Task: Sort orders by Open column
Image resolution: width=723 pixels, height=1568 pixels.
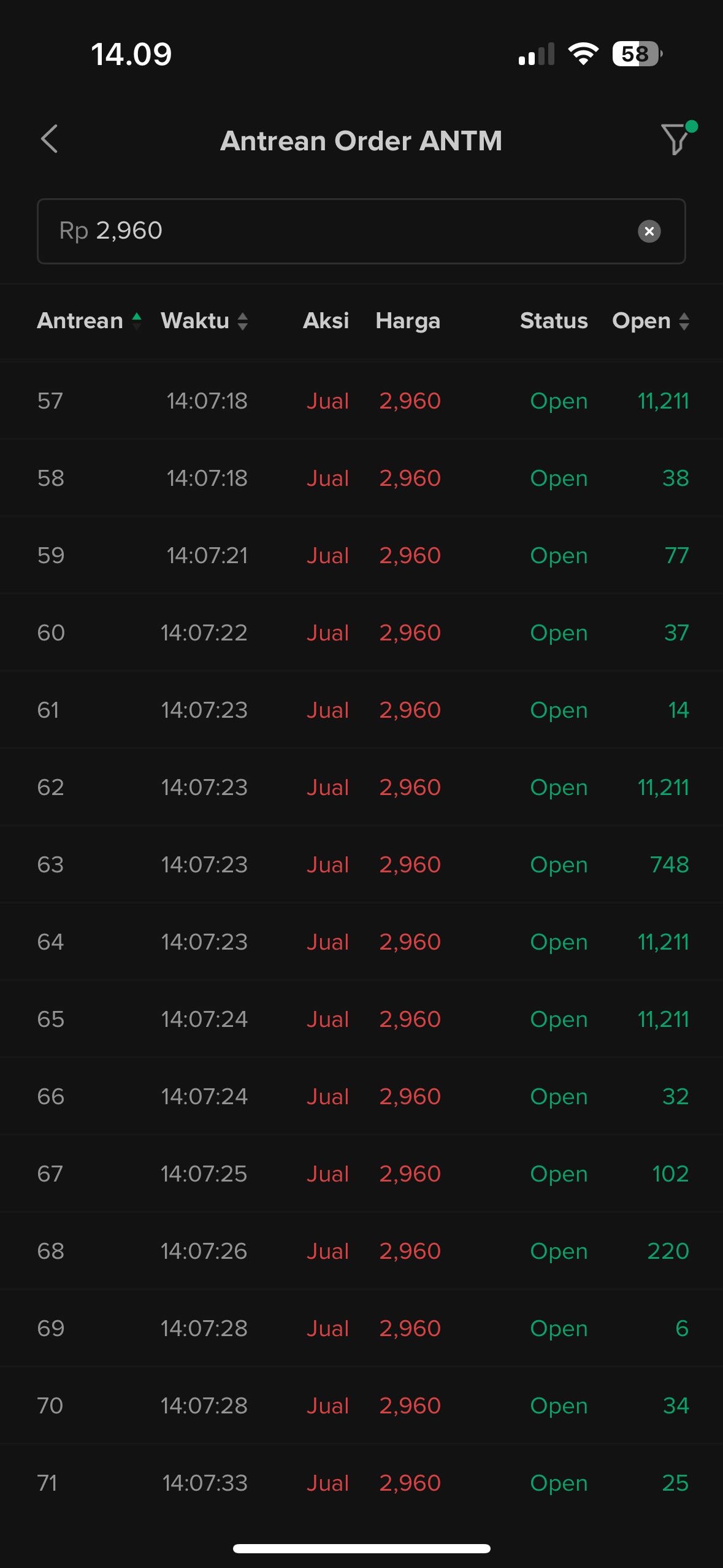Action: click(651, 321)
